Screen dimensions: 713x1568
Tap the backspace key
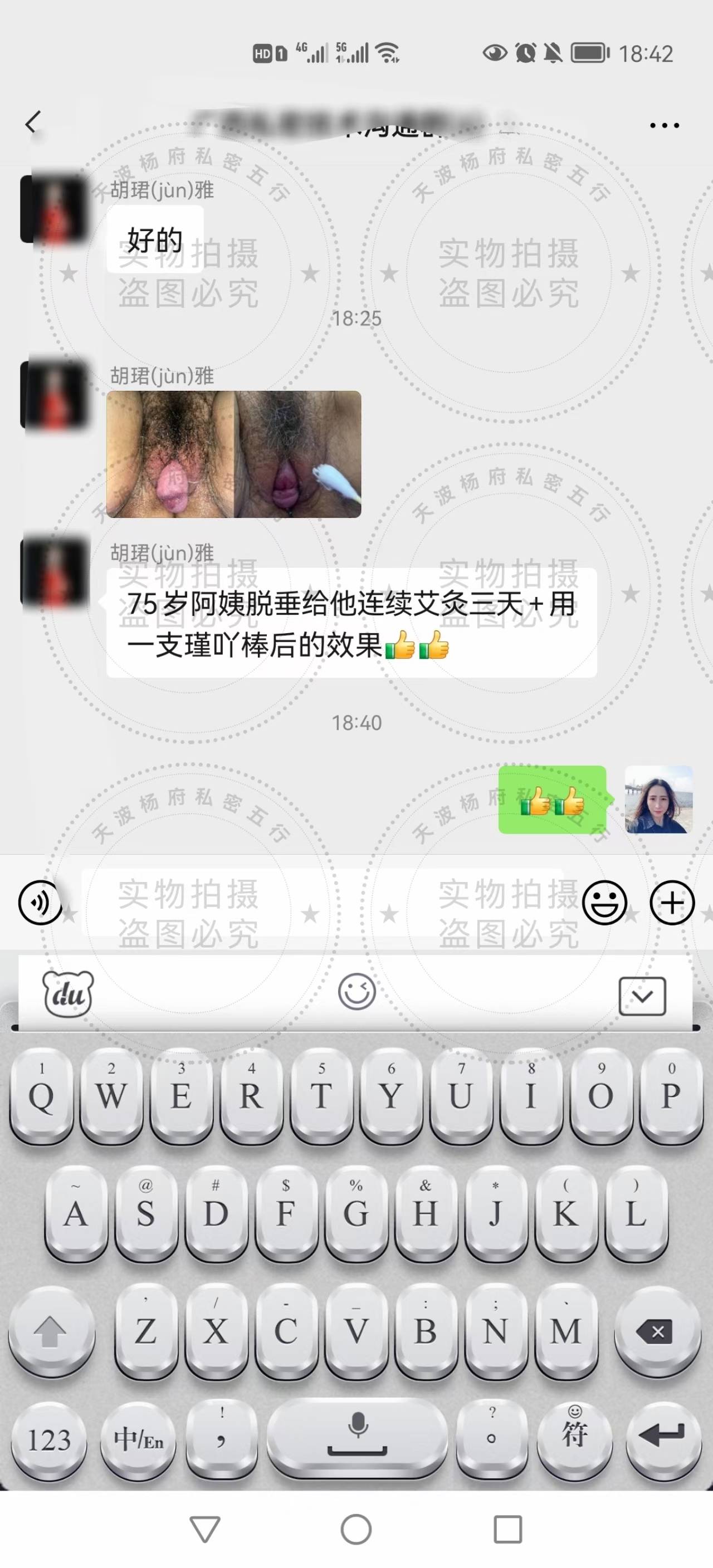658,1332
